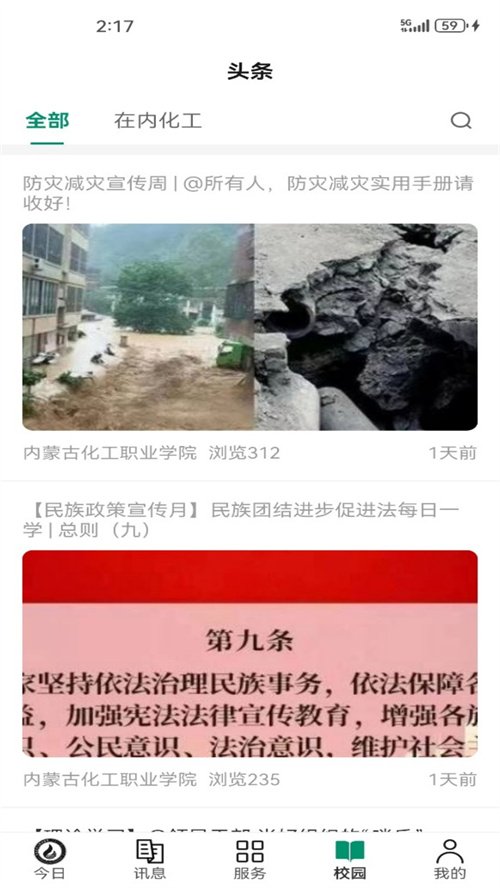Open the 我的 profile tab
Image resolution: width=500 pixels, height=888 pixels.
point(450,859)
